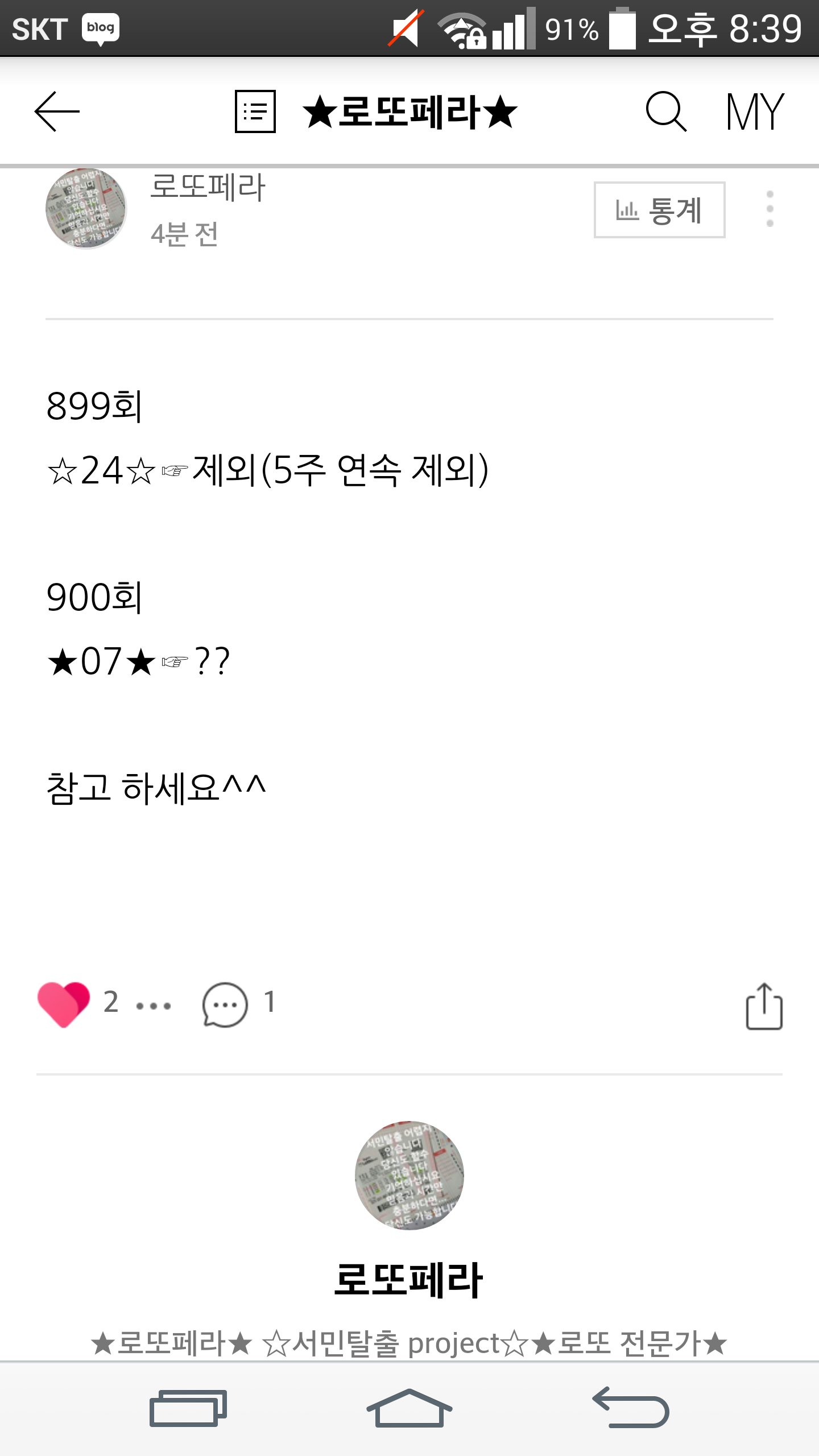Image resolution: width=819 pixels, height=1456 pixels.
Task: Open the 통계 statistics button
Action: 659,210
